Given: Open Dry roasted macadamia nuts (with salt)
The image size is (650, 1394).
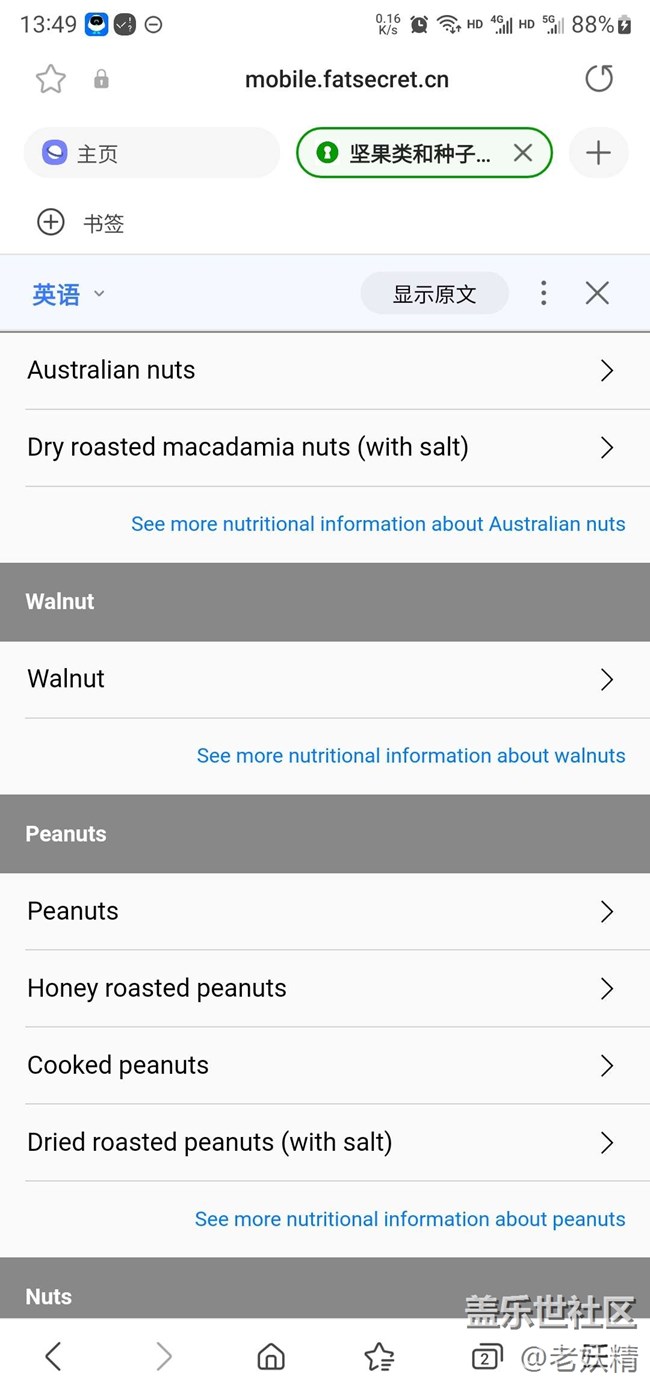Looking at the screenshot, I should click(325, 447).
